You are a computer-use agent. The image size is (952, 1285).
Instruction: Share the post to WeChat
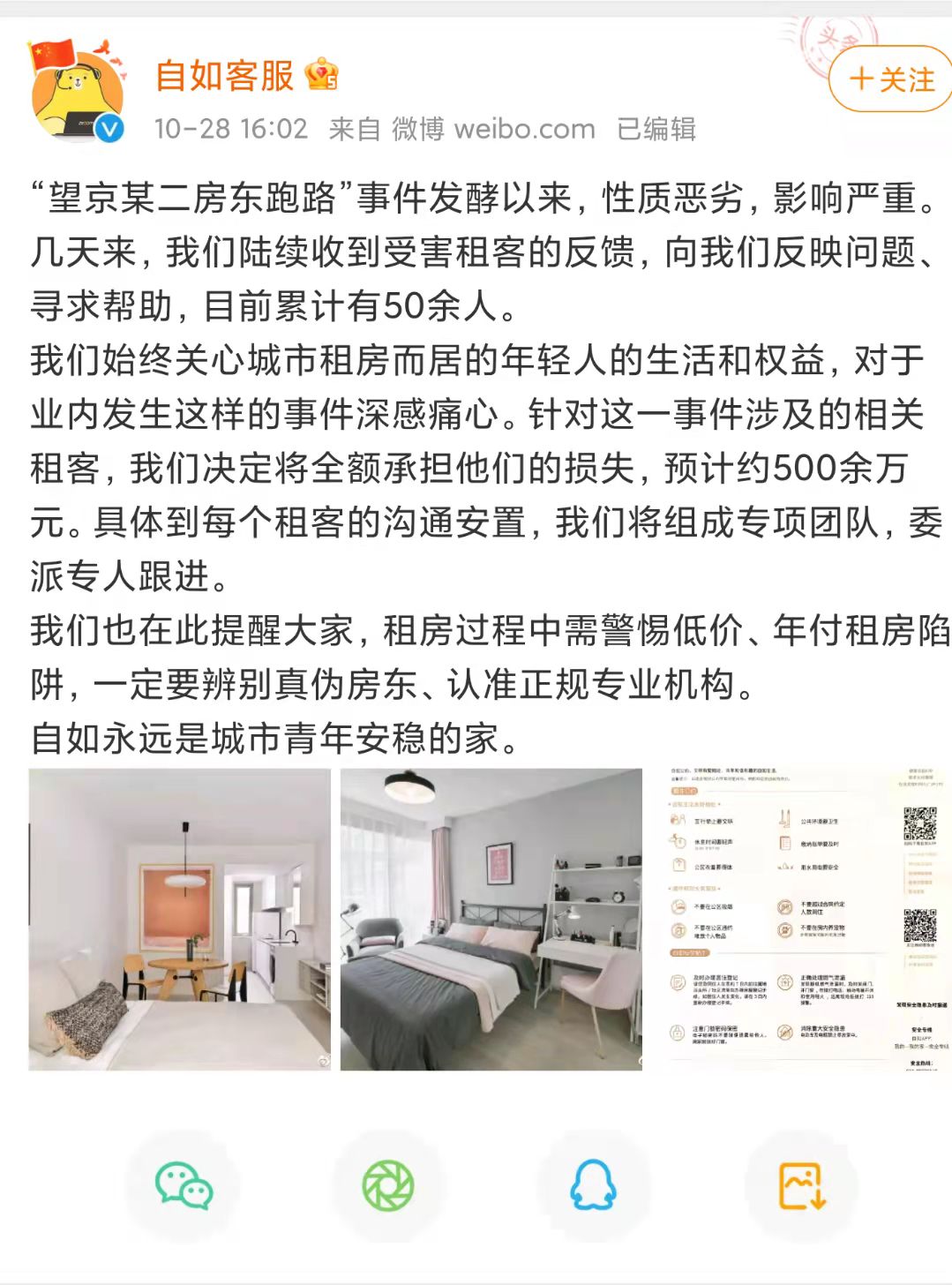(x=184, y=1185)
